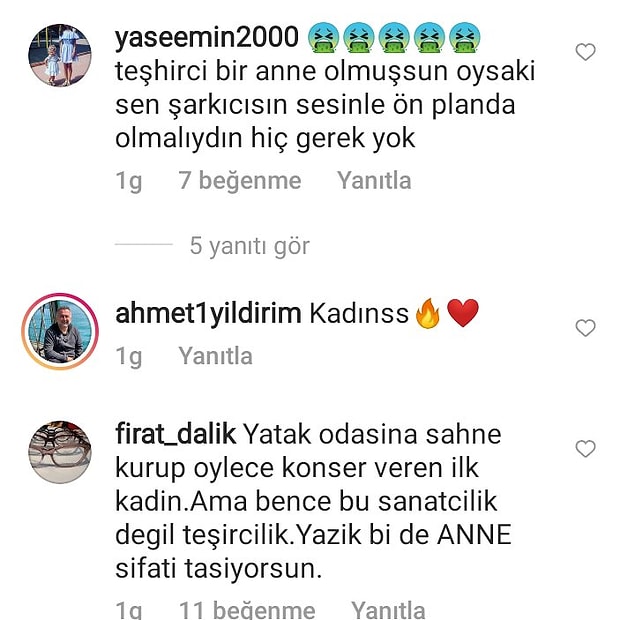This screenshot has height=620, width=635.
Task: Reply to ahmet1yildirim's comment via Yanıtla
Action: pyautogui.click(x=215, y=356)
